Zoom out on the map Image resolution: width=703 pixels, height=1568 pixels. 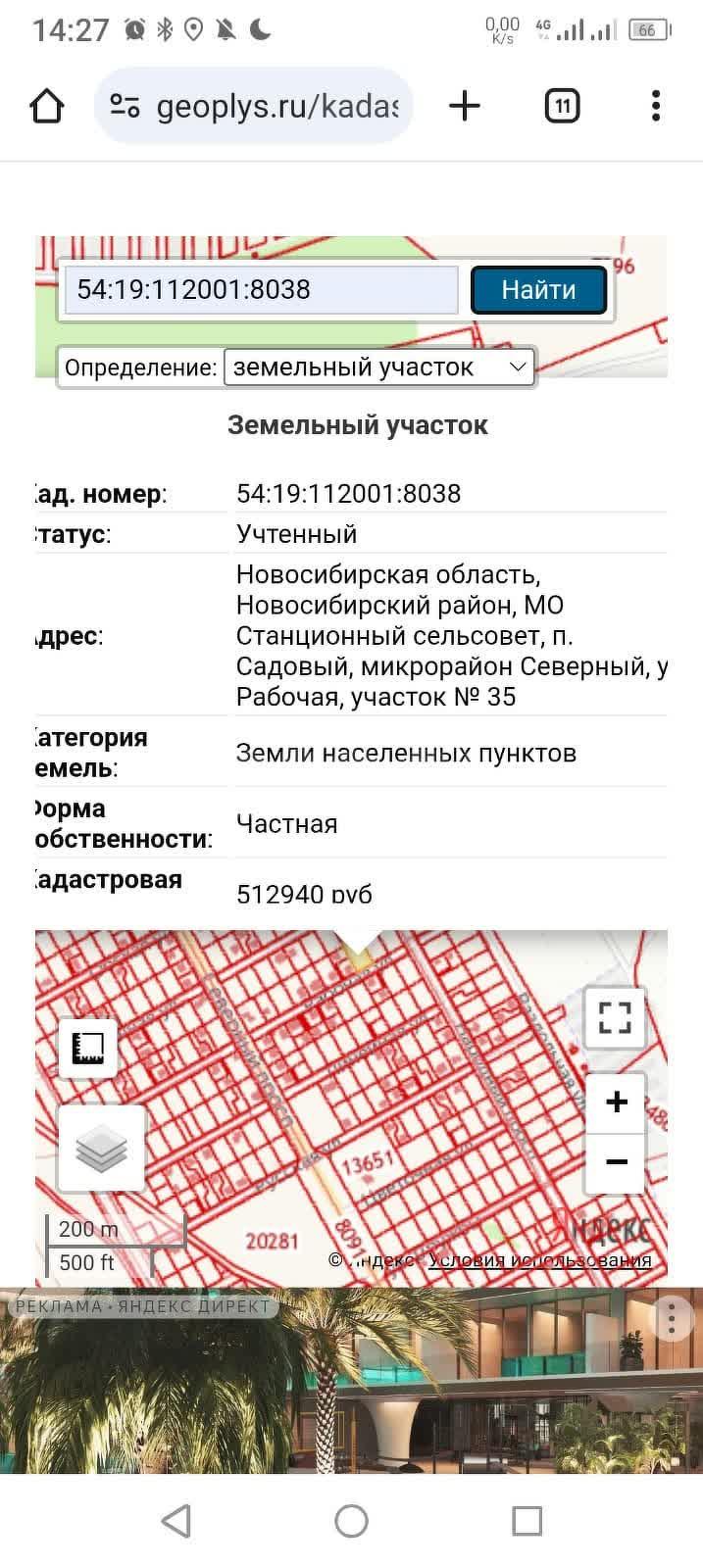click(x=616, y=1162)
